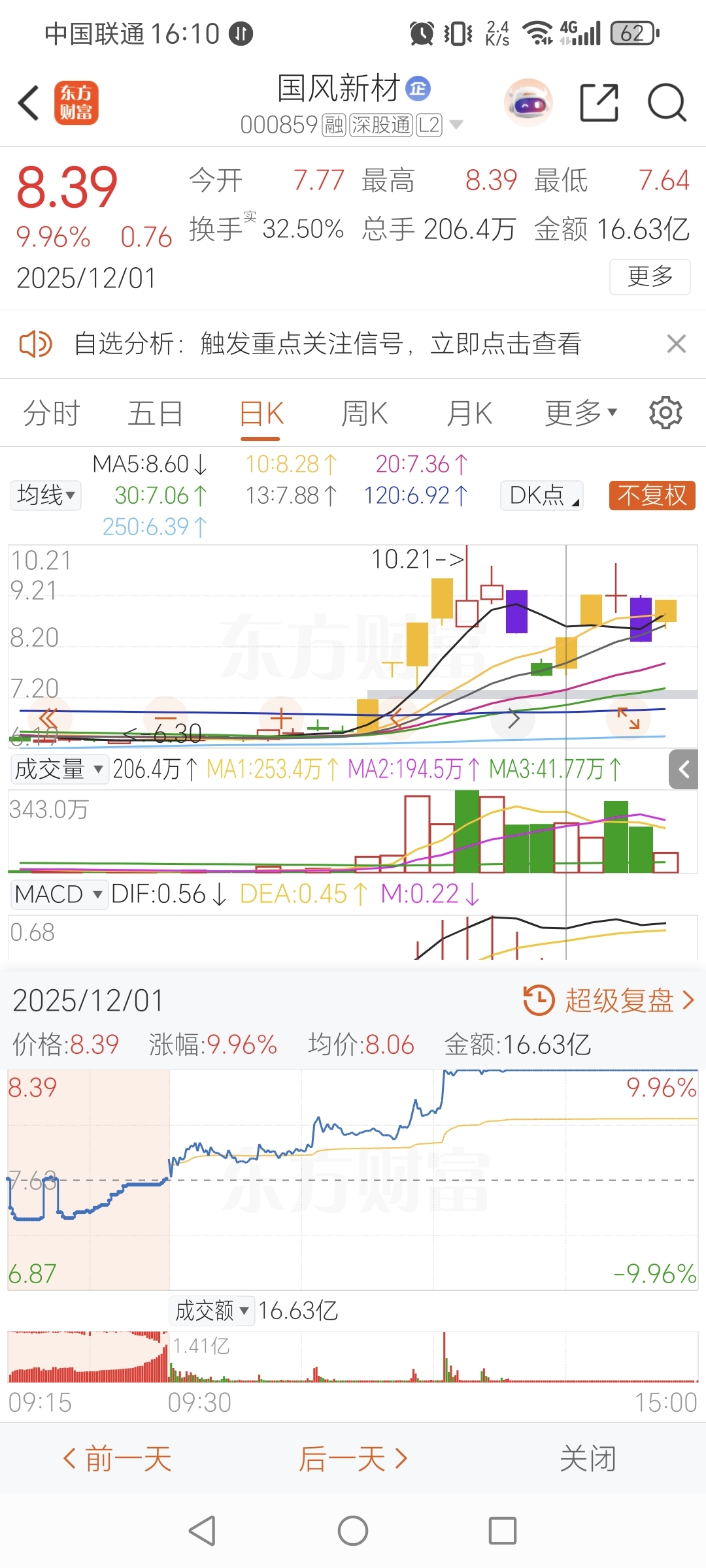
Task: Share this stock page
Action: point(599,103)
